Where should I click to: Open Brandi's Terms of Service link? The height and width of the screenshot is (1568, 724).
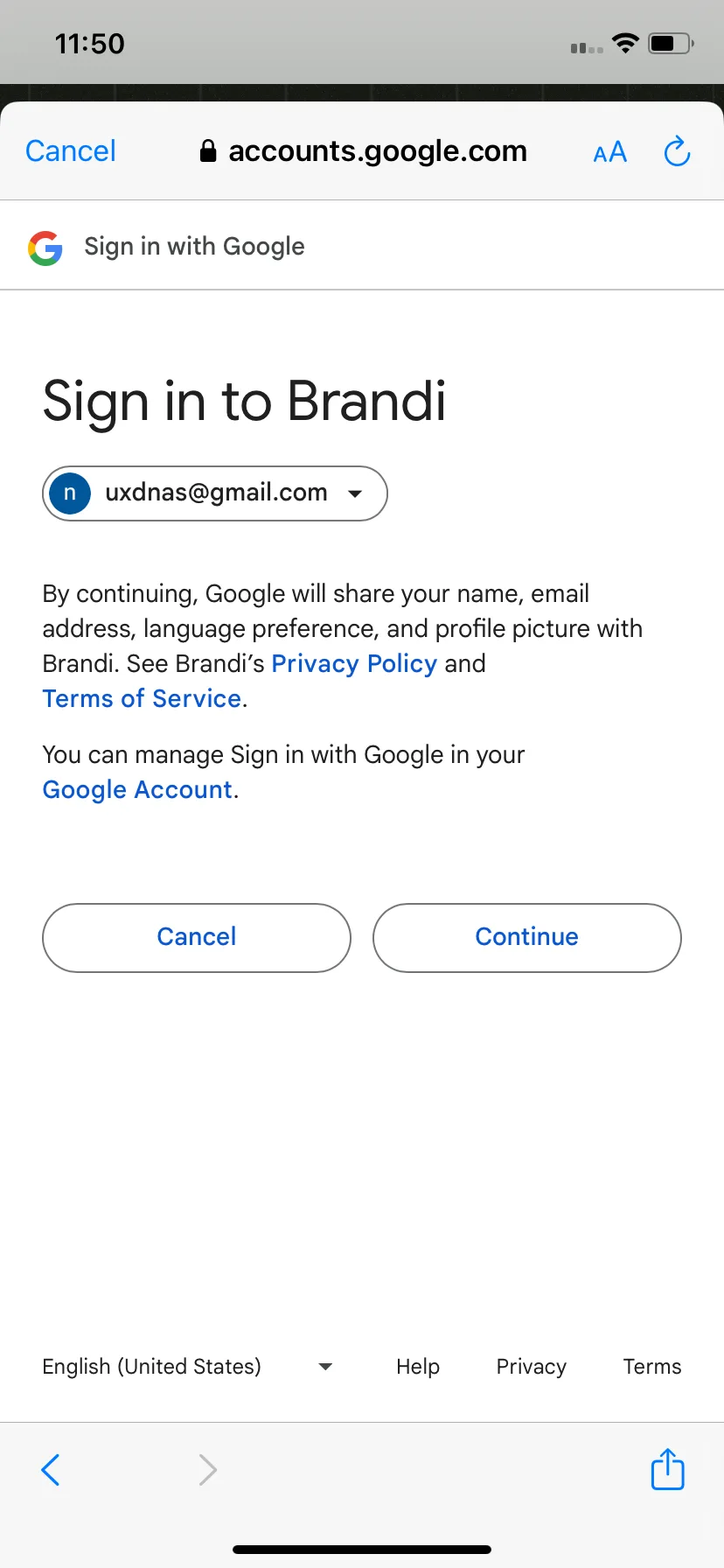[x=142, y=698]
